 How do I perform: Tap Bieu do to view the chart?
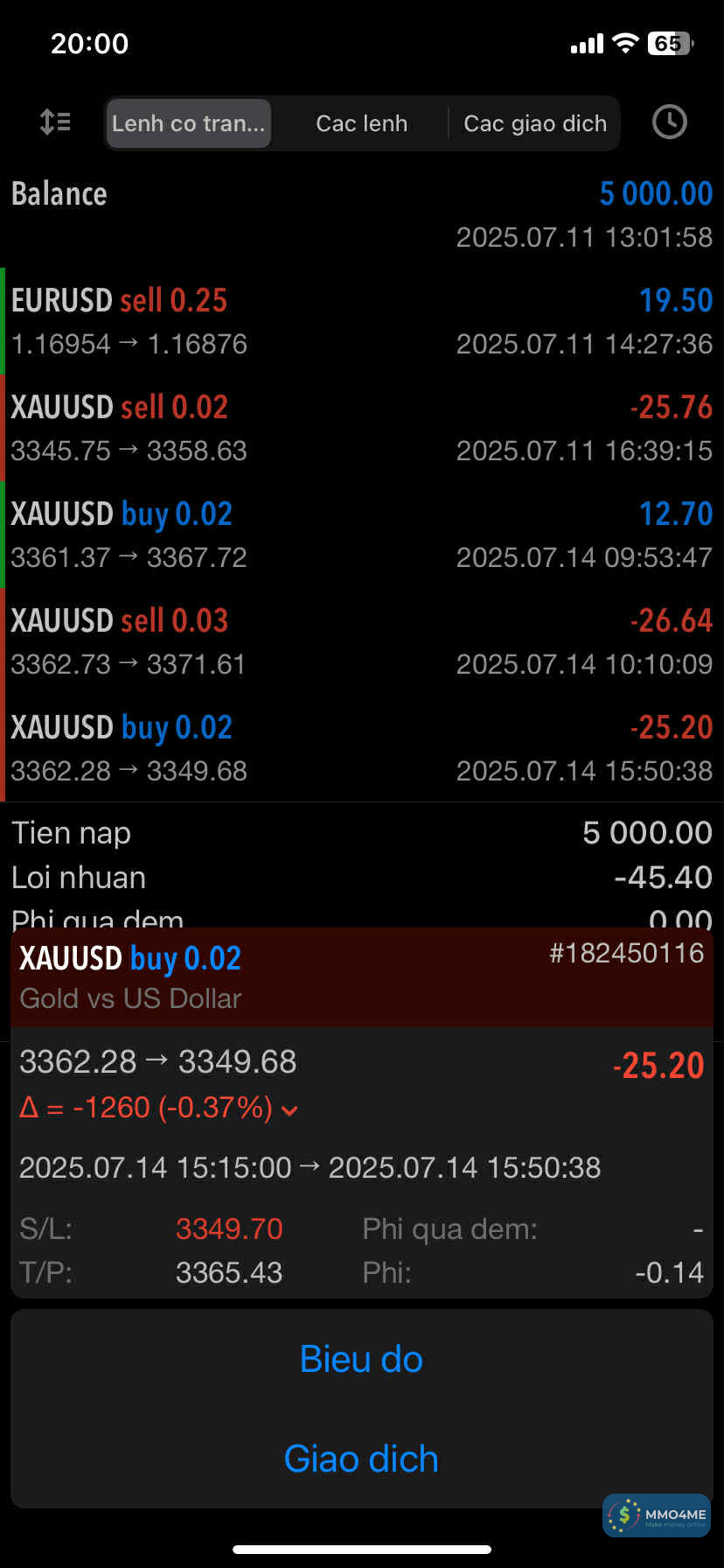[x=361, y=1359]
